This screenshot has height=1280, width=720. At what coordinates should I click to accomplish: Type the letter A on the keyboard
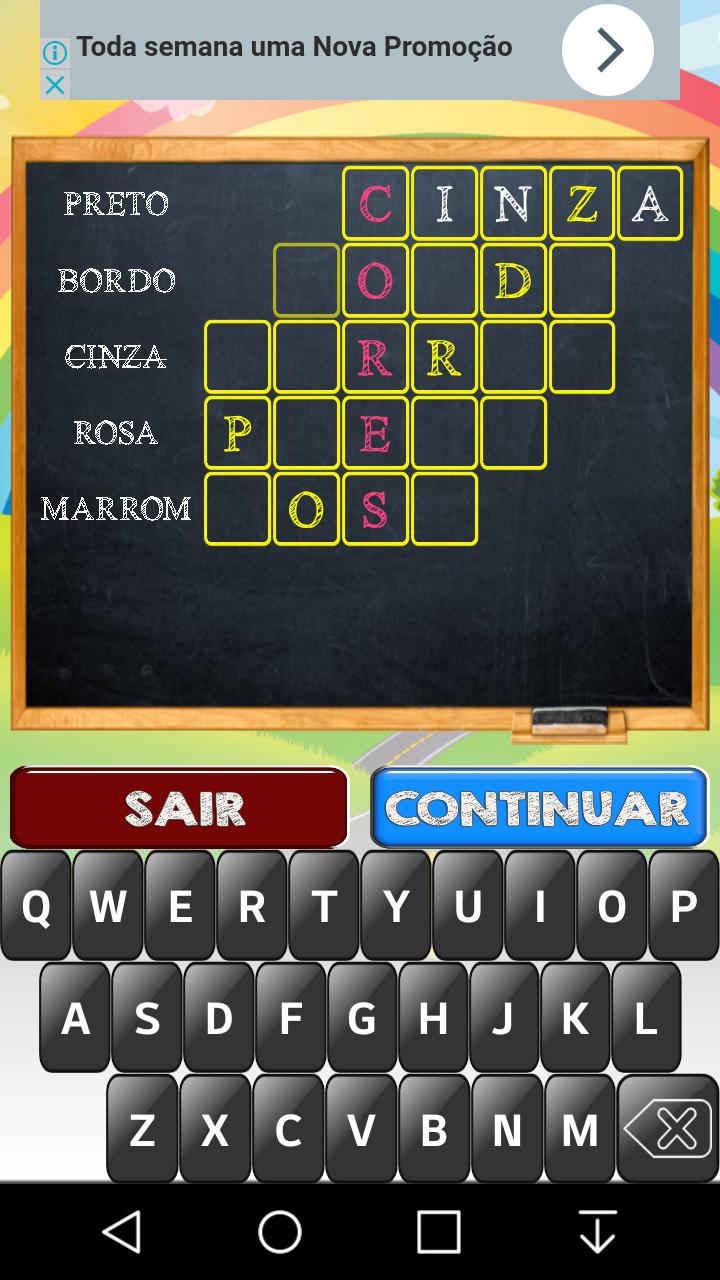[x=75, y=1018]
